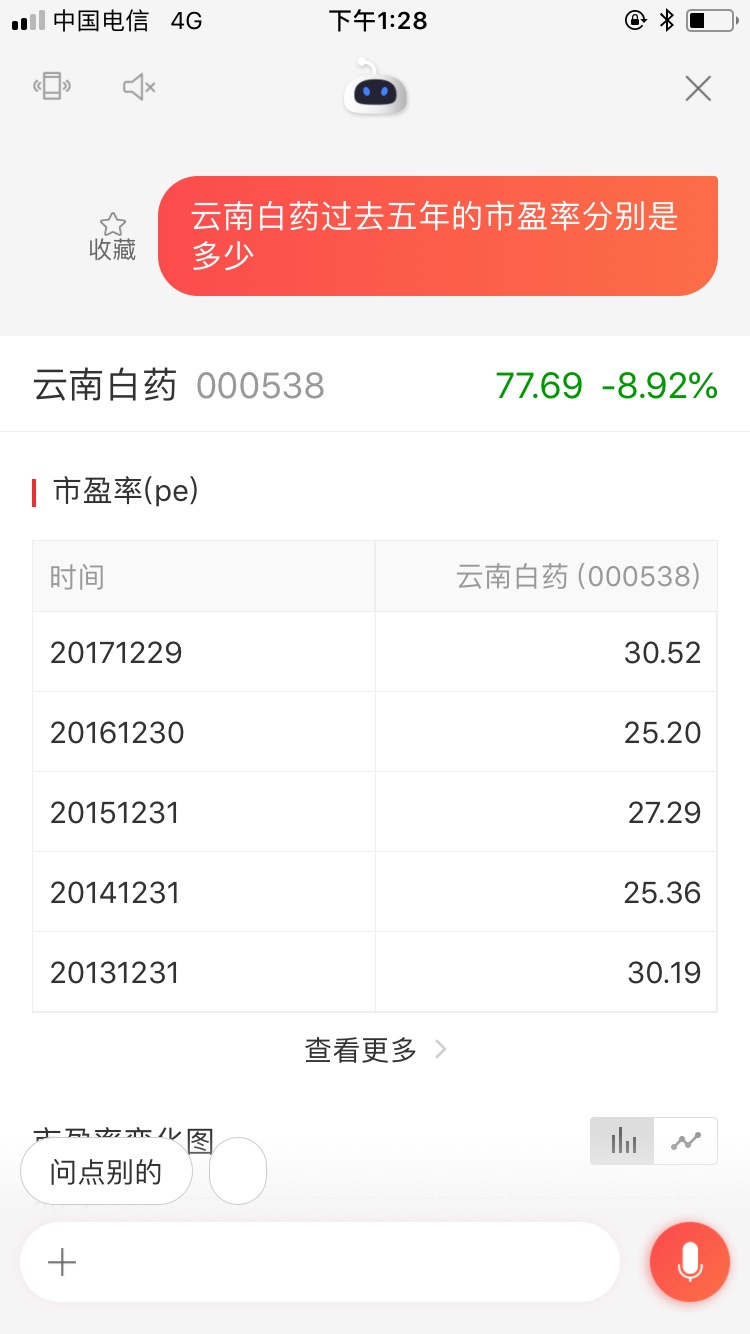Expand the circular bubble beside 问点别的
This screenshot has width=750, height=1334.
pos(238,1171)
